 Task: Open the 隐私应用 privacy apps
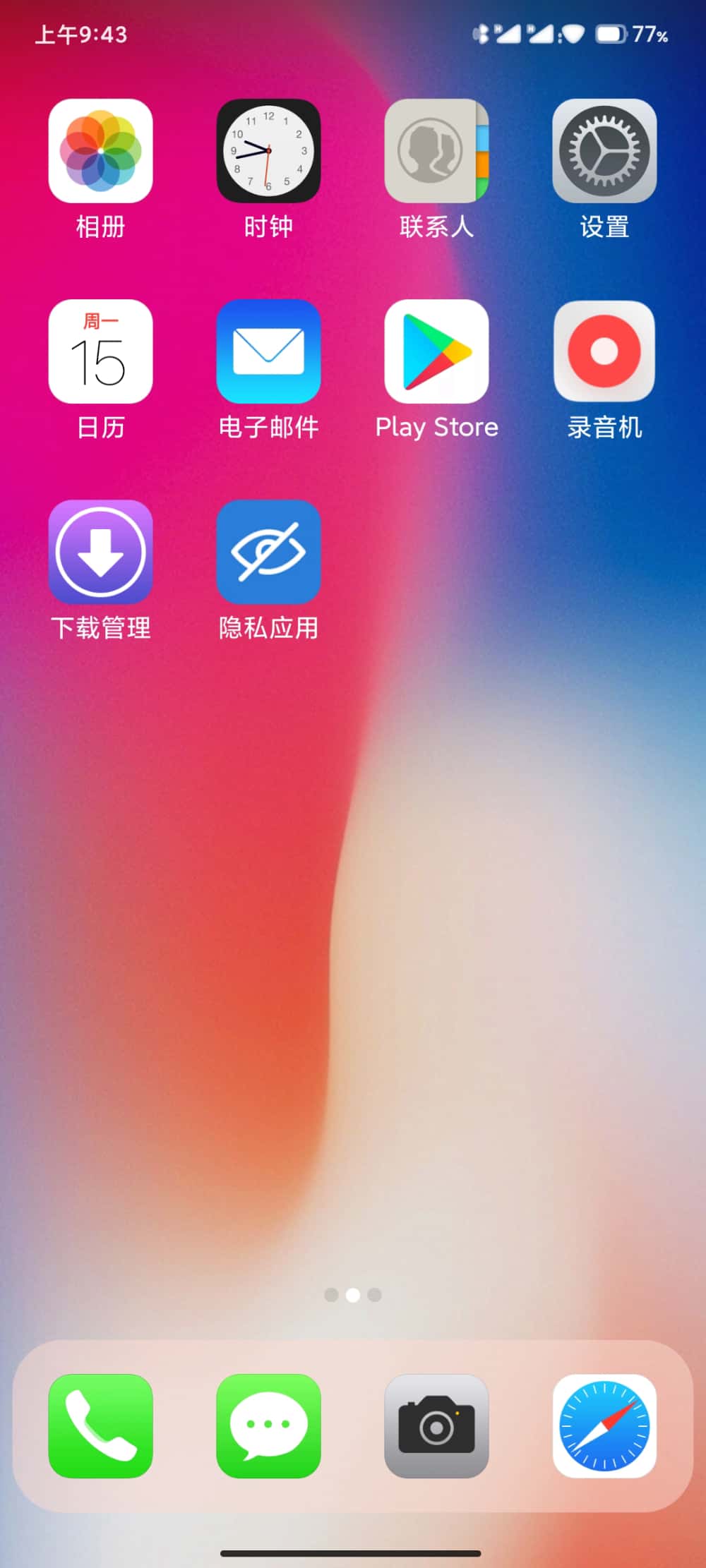[x=268, y=552]
